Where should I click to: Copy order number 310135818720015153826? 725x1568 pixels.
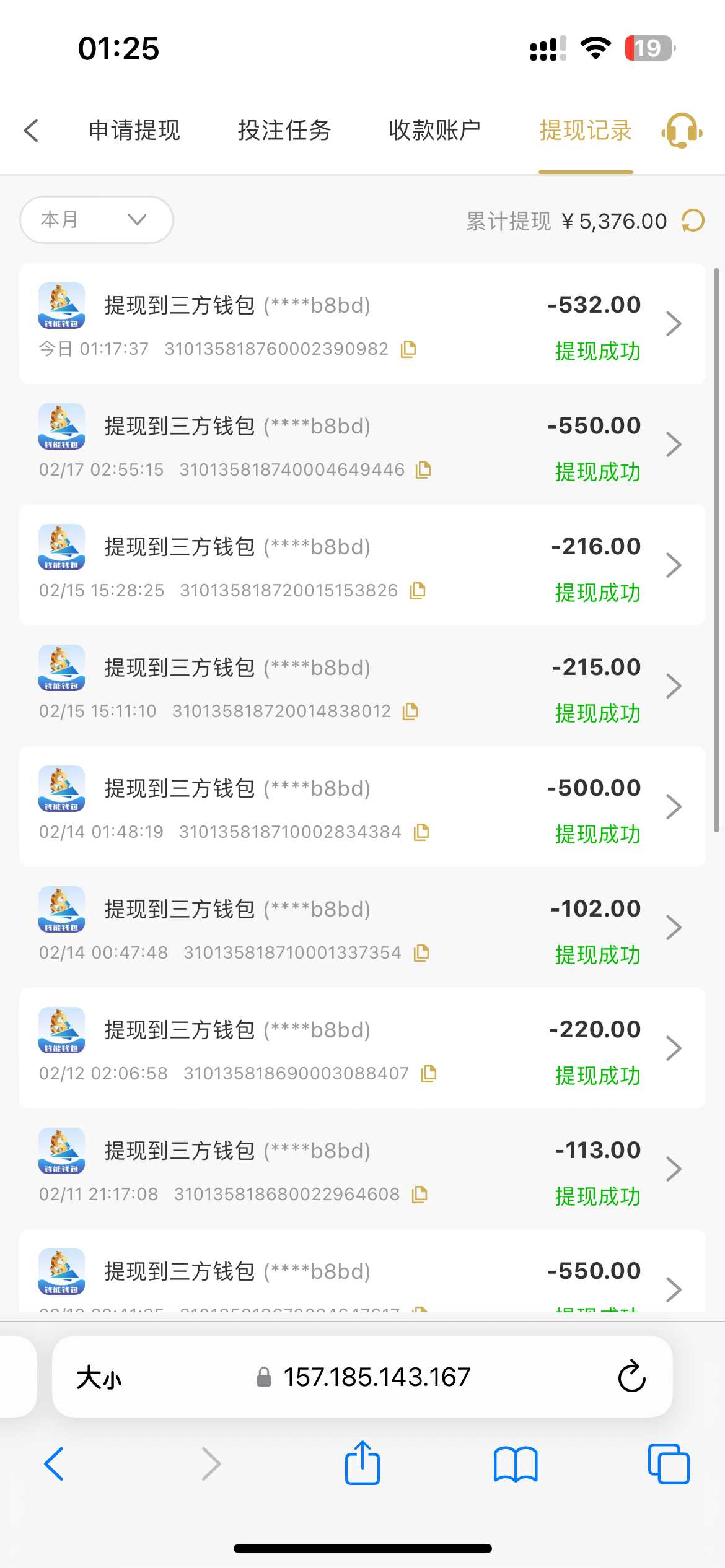pos(418,591)
